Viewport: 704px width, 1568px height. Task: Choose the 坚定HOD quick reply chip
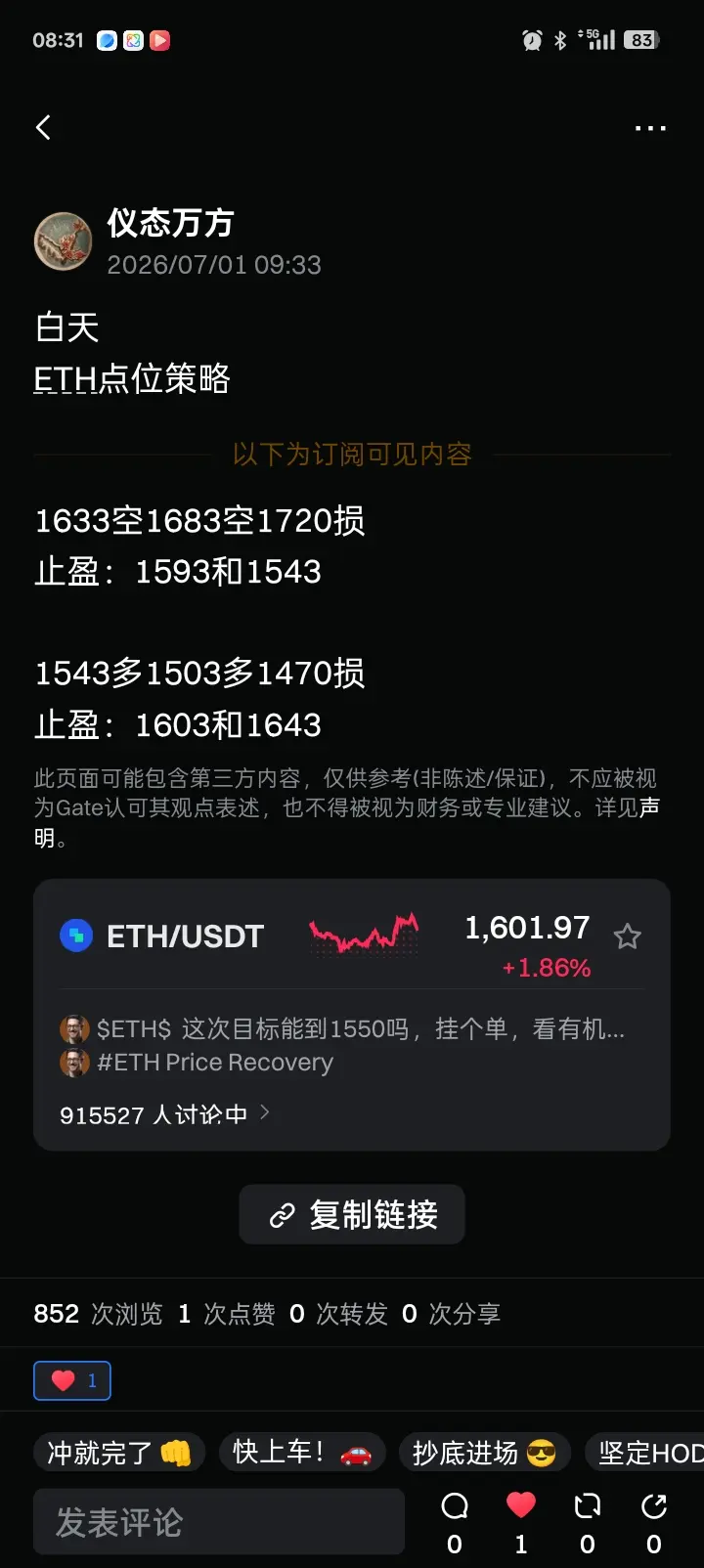645,1453
